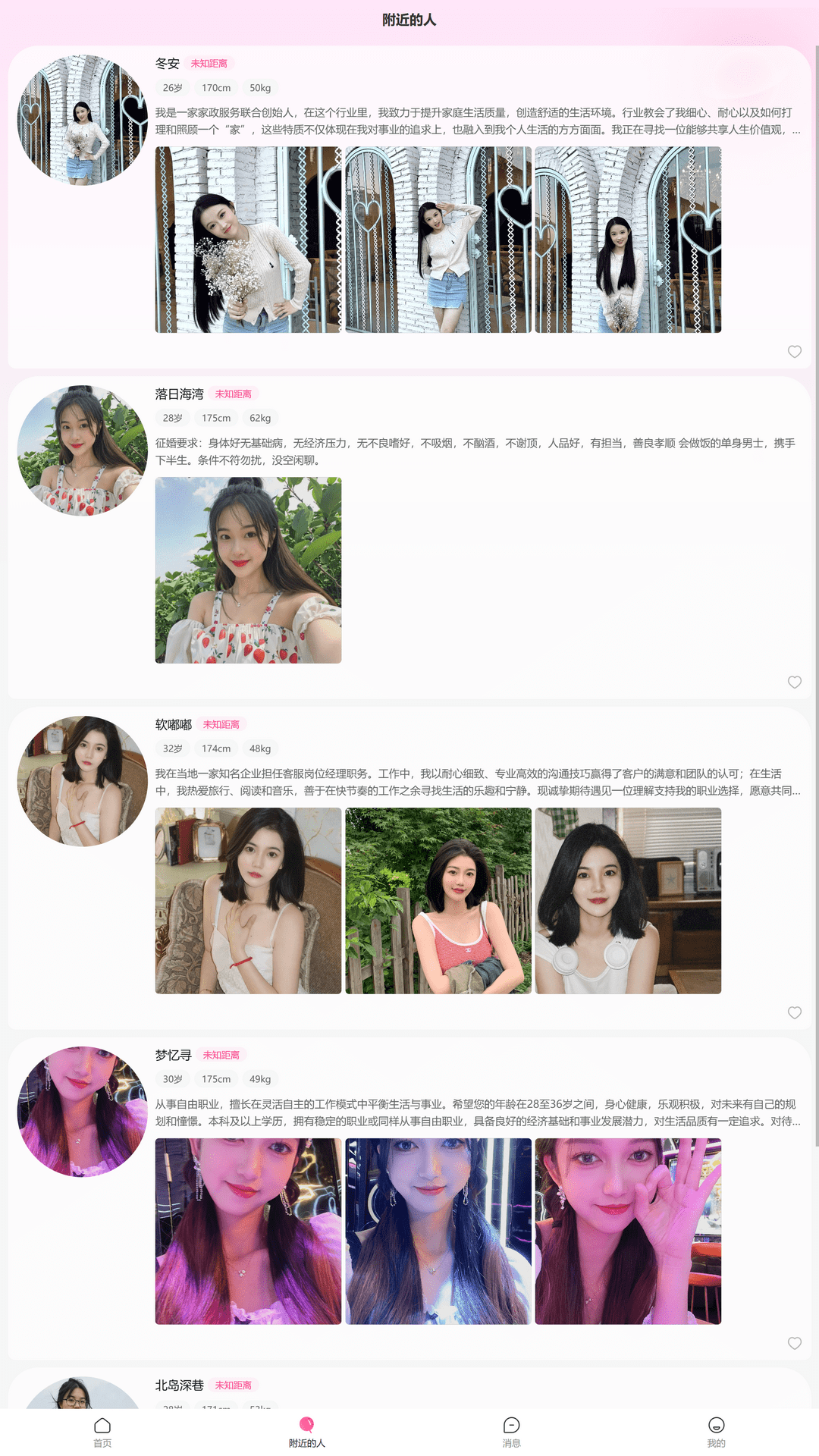
Task: Enlarge 落日海湾's only photo
Action: tap(248, 570)
